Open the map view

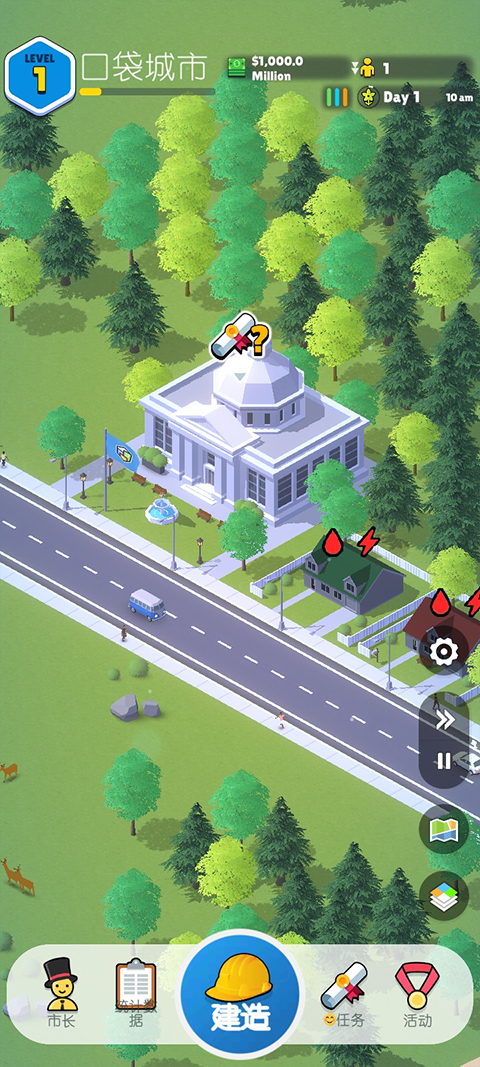444,829
